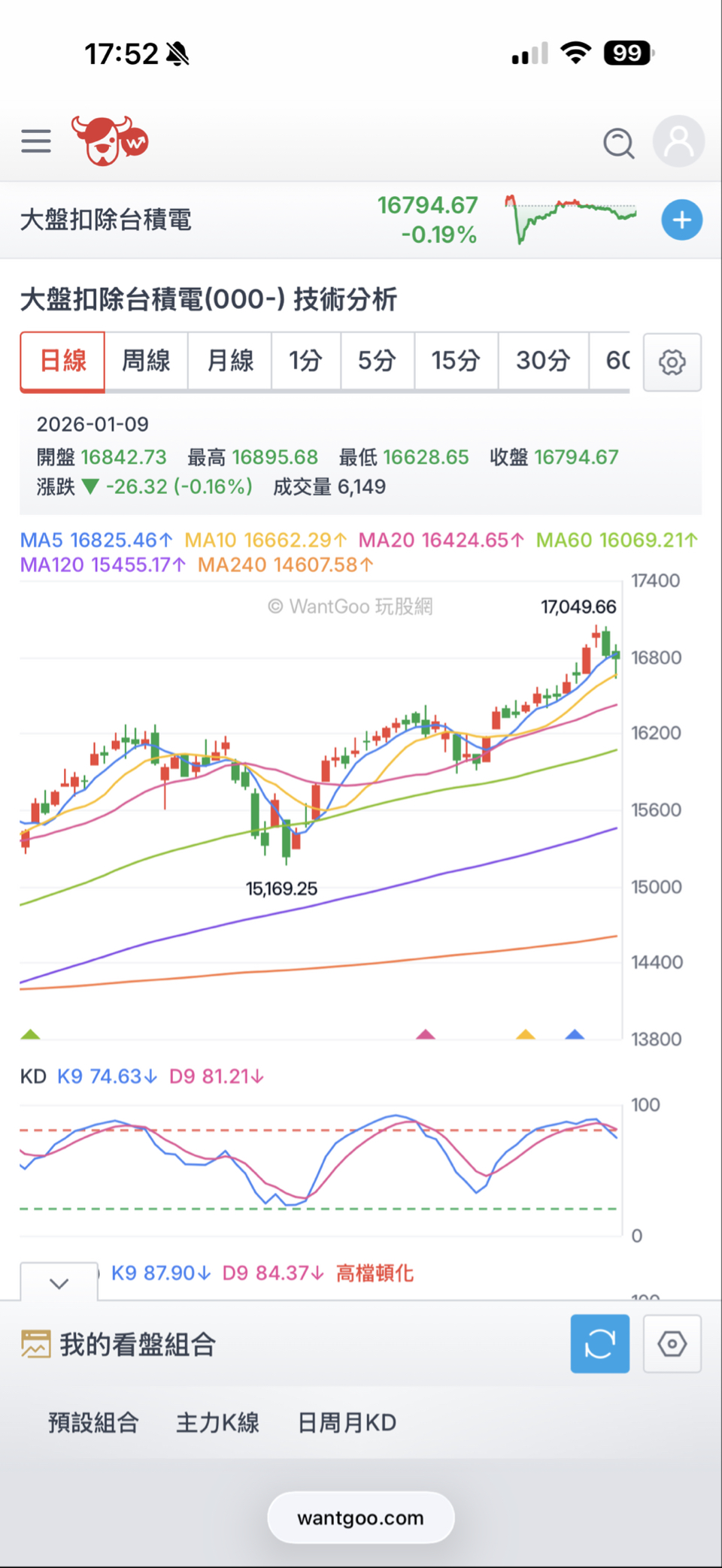Open chart settings gear icon
Image resolution: width=722 pixels, height=1568 pixels.
[x=672, y=362]
